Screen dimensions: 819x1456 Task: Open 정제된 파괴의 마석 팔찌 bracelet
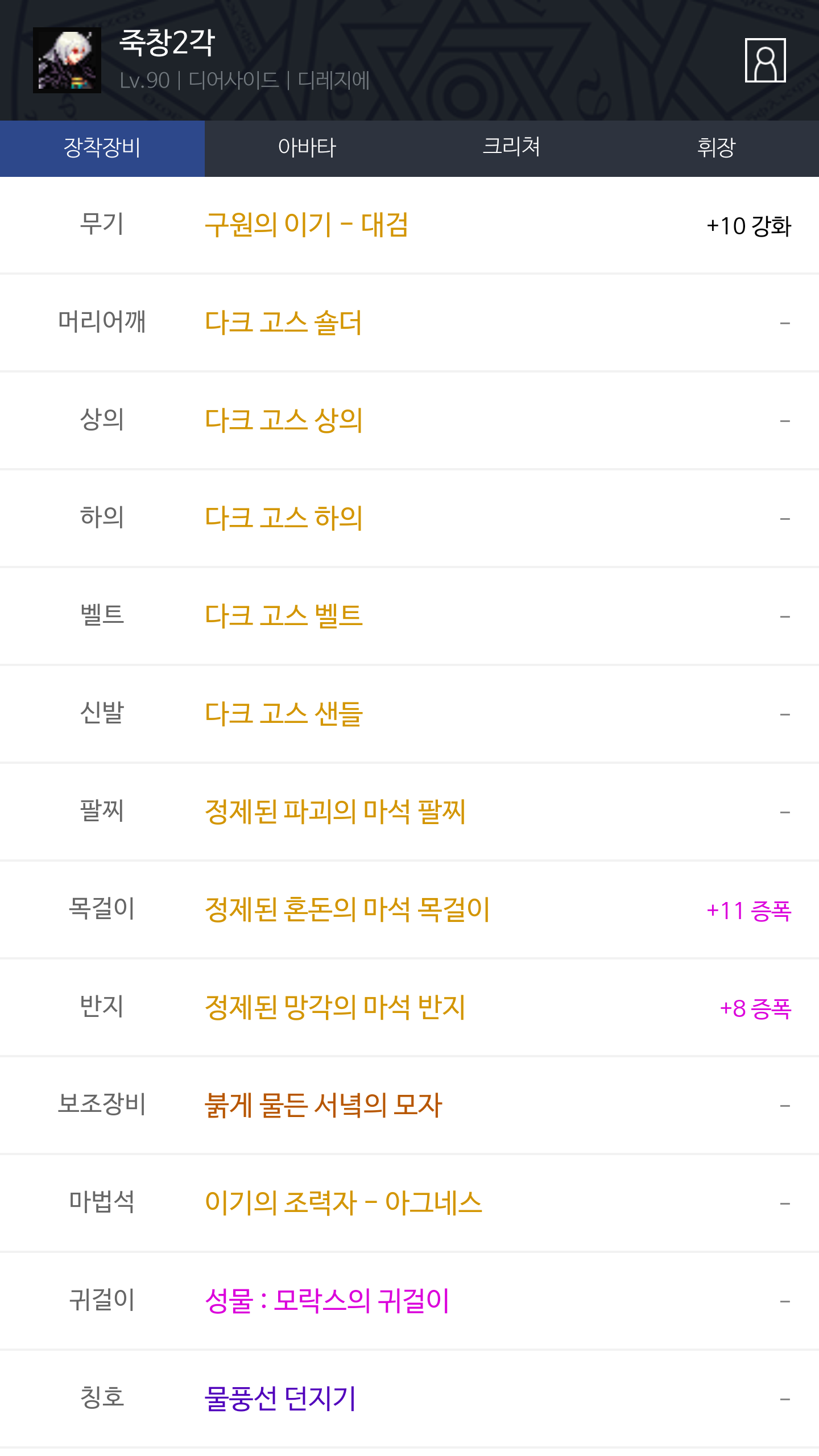point(409,812)
